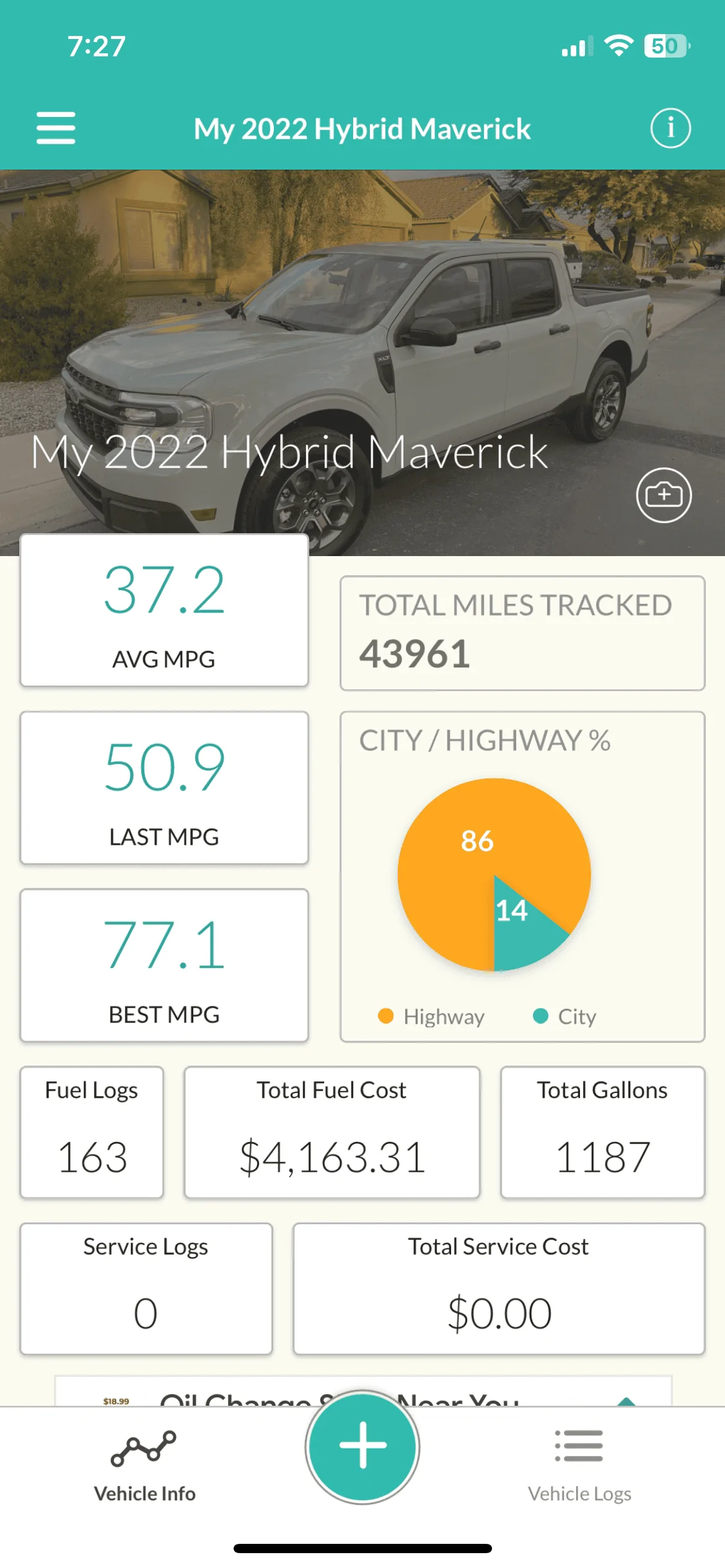The image size is (725, 1568).
Task: Toggle the City legend entry on the pie chart
Action: tap(564, 1016)
